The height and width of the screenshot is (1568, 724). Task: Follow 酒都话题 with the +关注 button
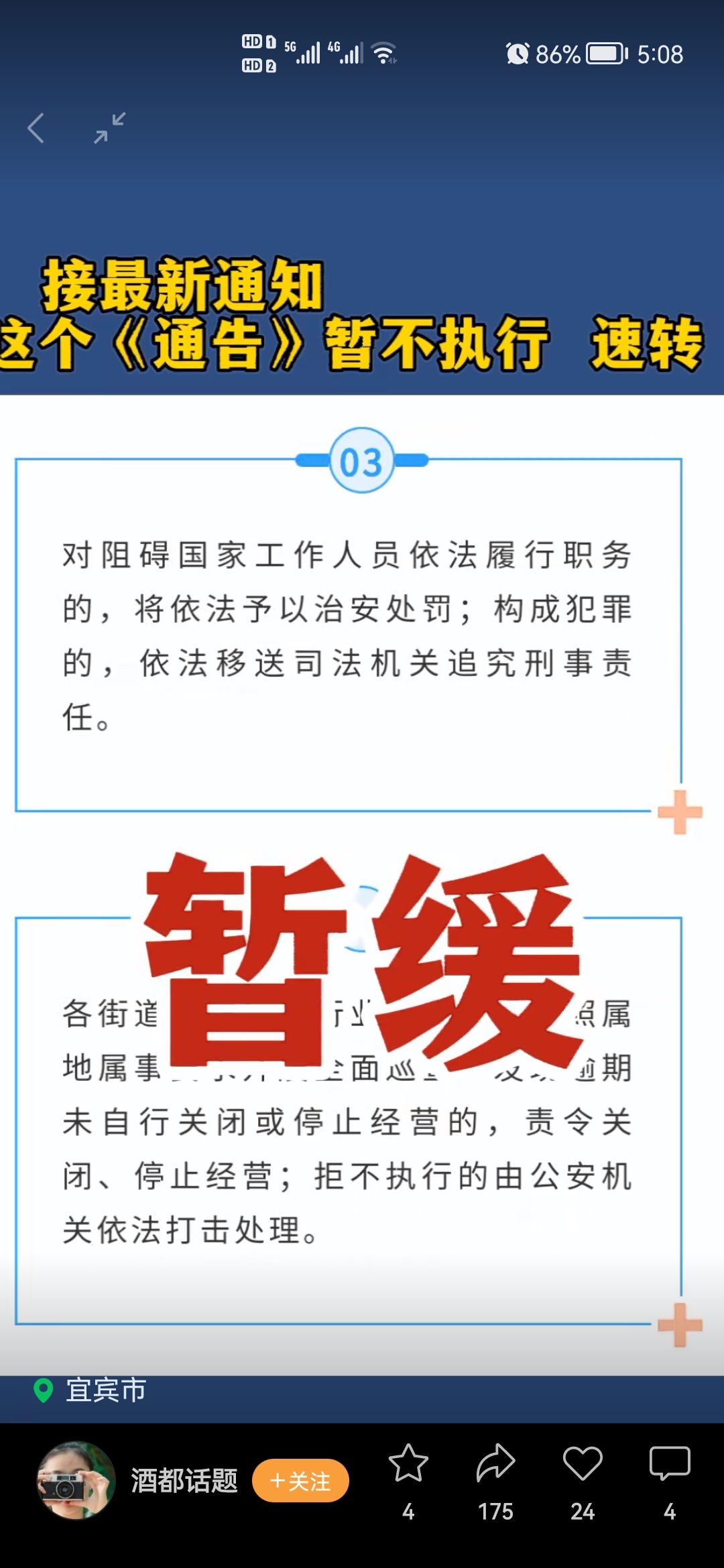click(300, 1480)
